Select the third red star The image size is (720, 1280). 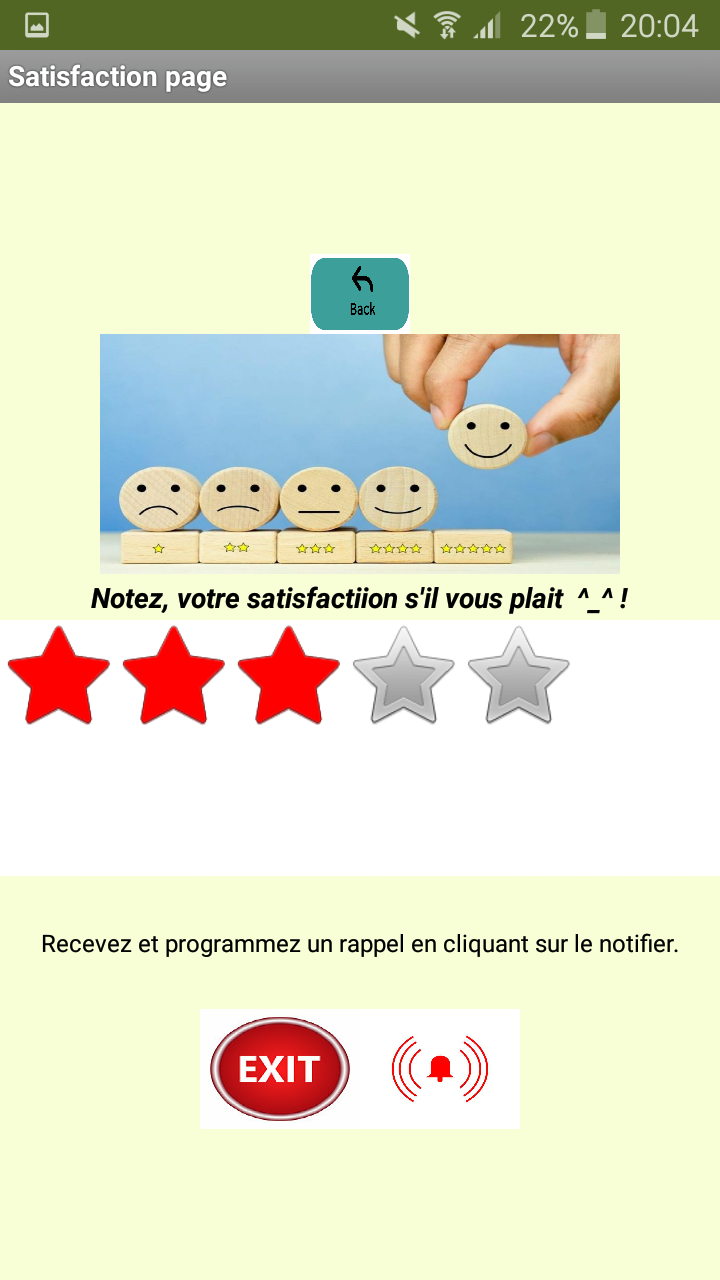288,676
